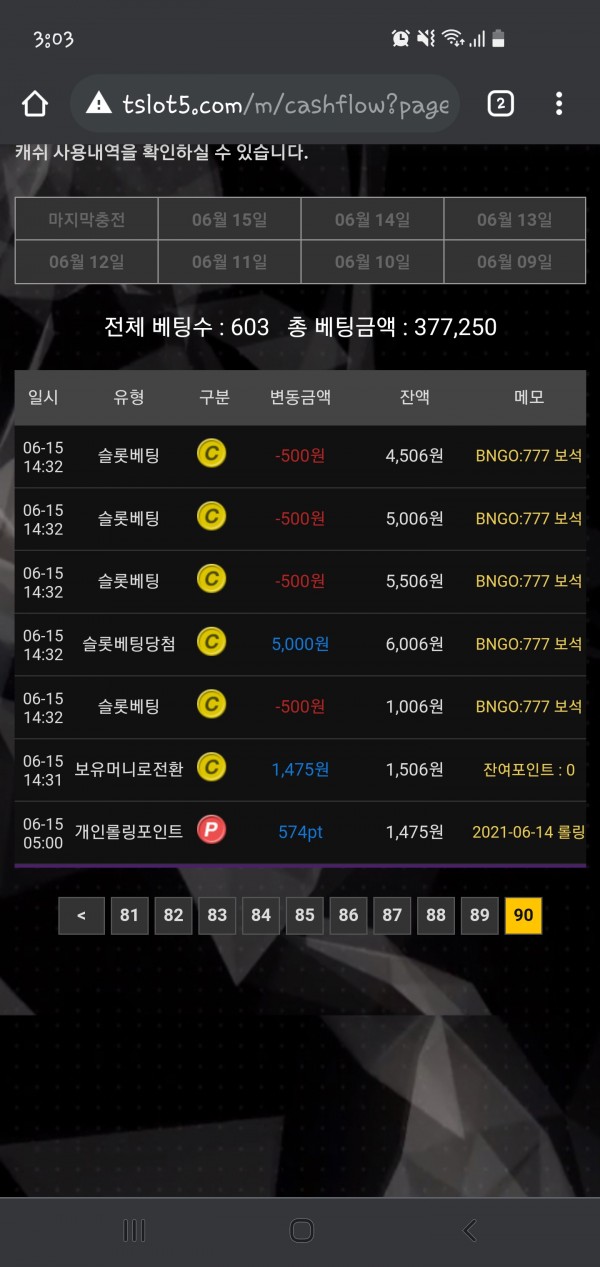
Task: Jump to page 89
Action: pyautogui.click(x=479, y=915)
